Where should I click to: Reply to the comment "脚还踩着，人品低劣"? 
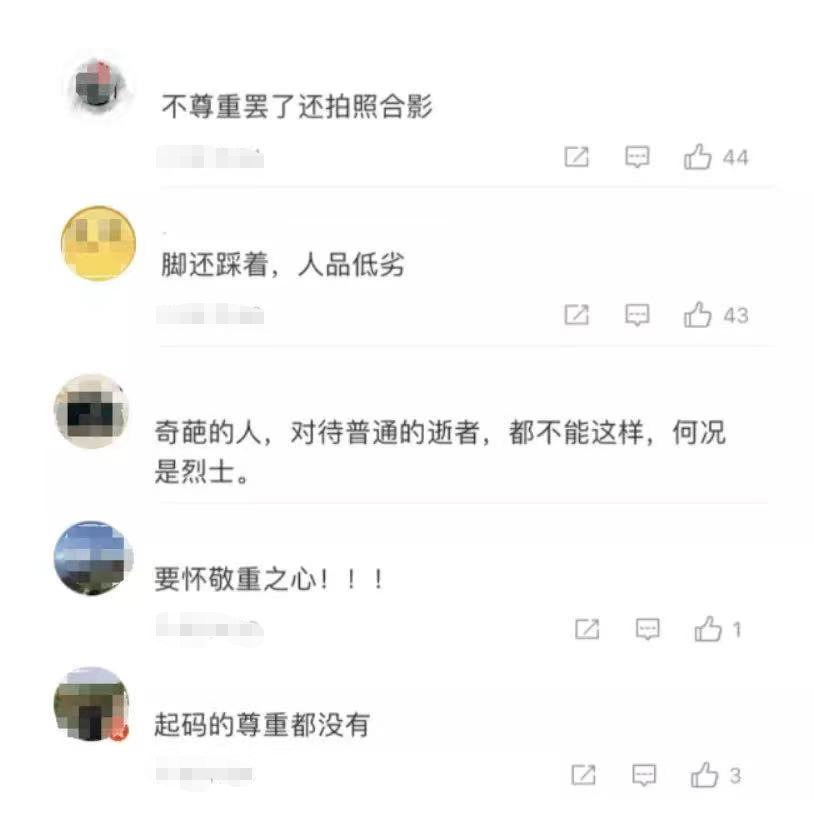pos(637,316)
